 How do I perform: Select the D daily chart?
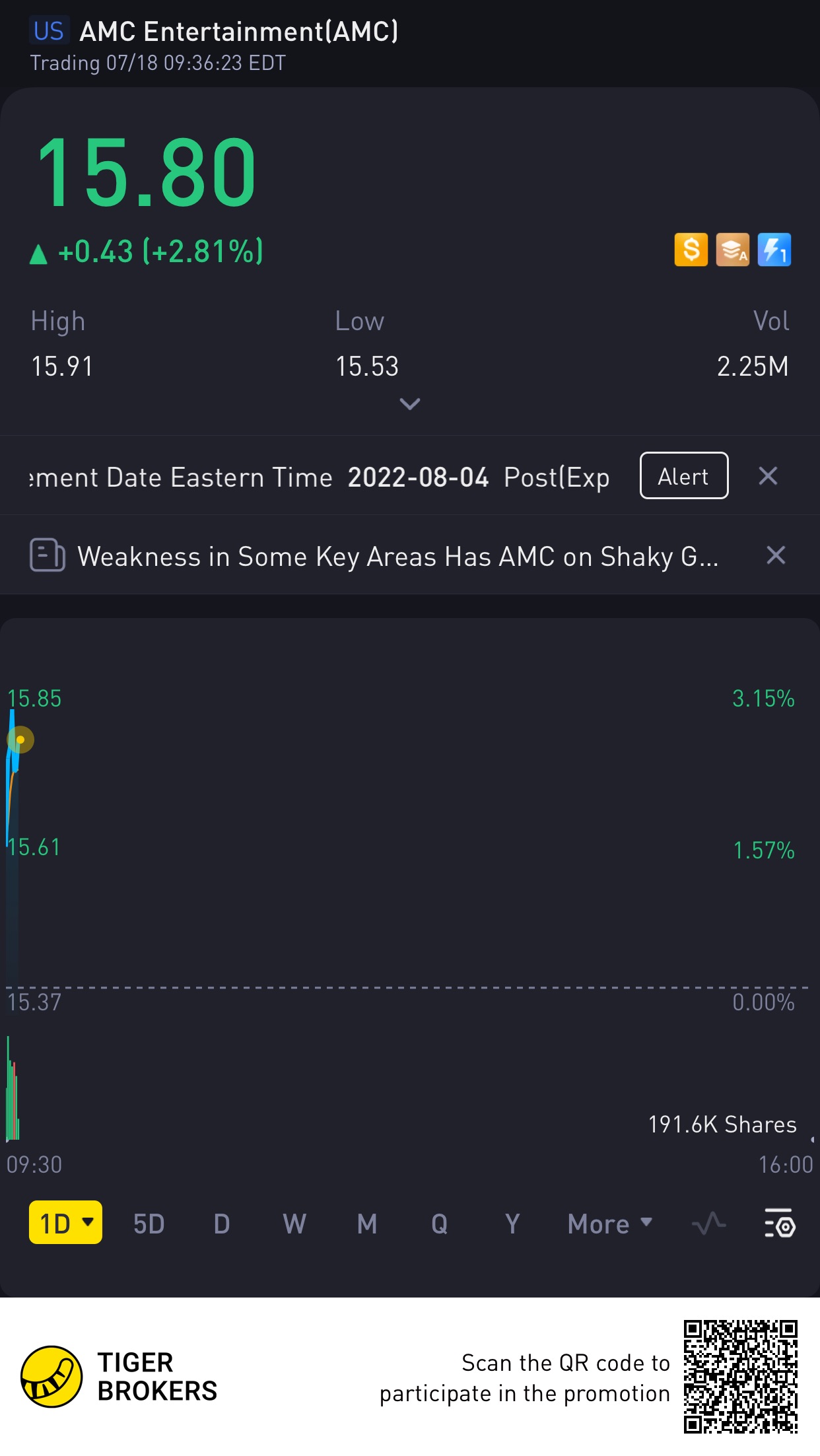point(222,1224)
